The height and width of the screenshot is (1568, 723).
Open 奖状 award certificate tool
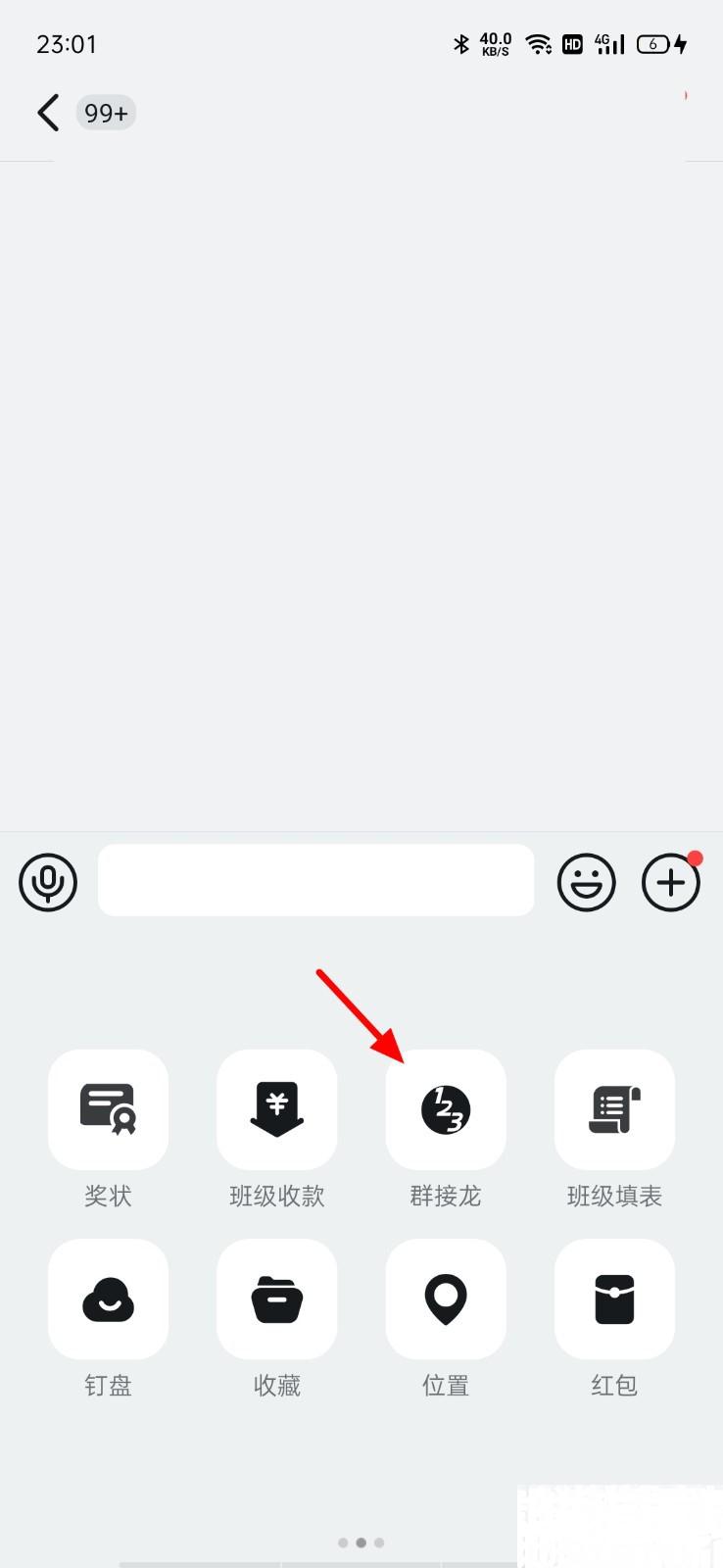(108, 1109)
